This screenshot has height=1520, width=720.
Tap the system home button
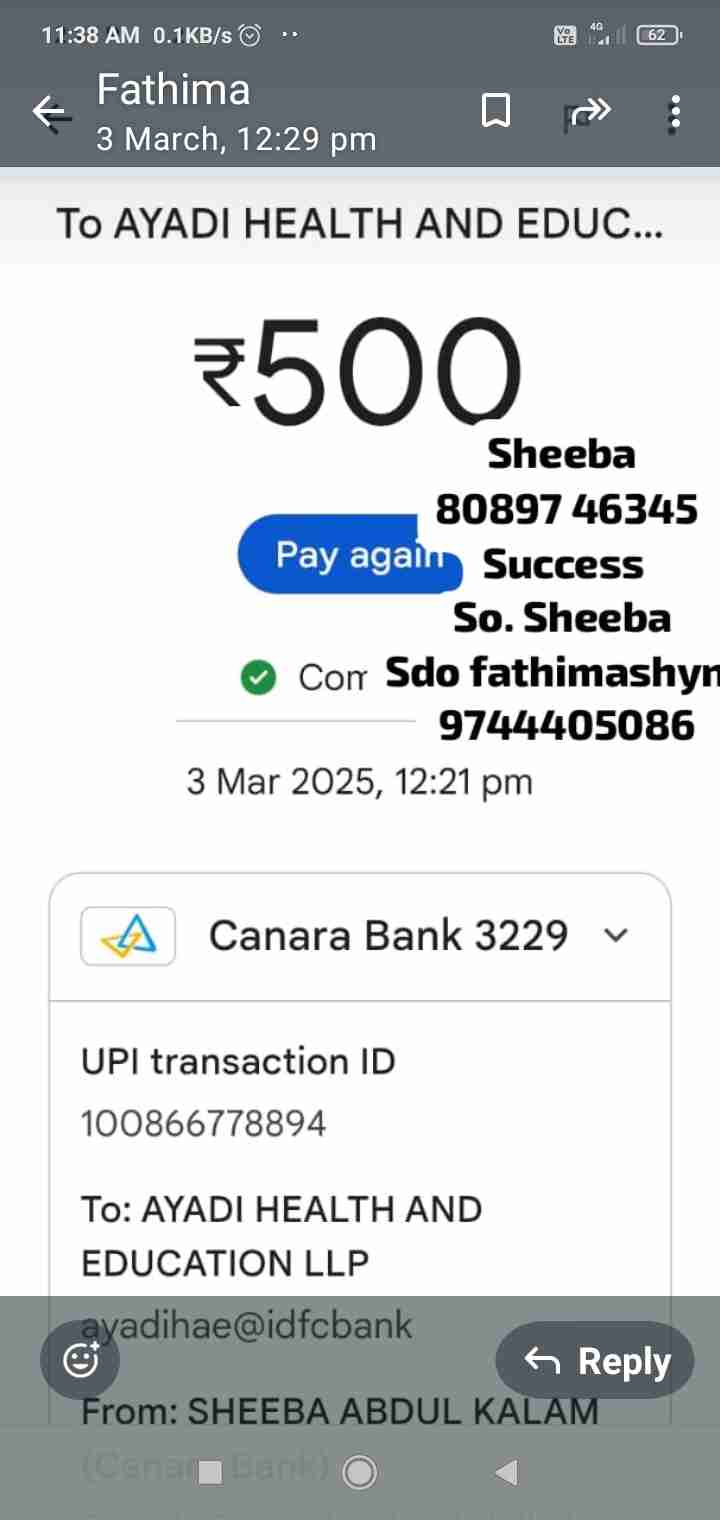click(x=359, y=1471)
